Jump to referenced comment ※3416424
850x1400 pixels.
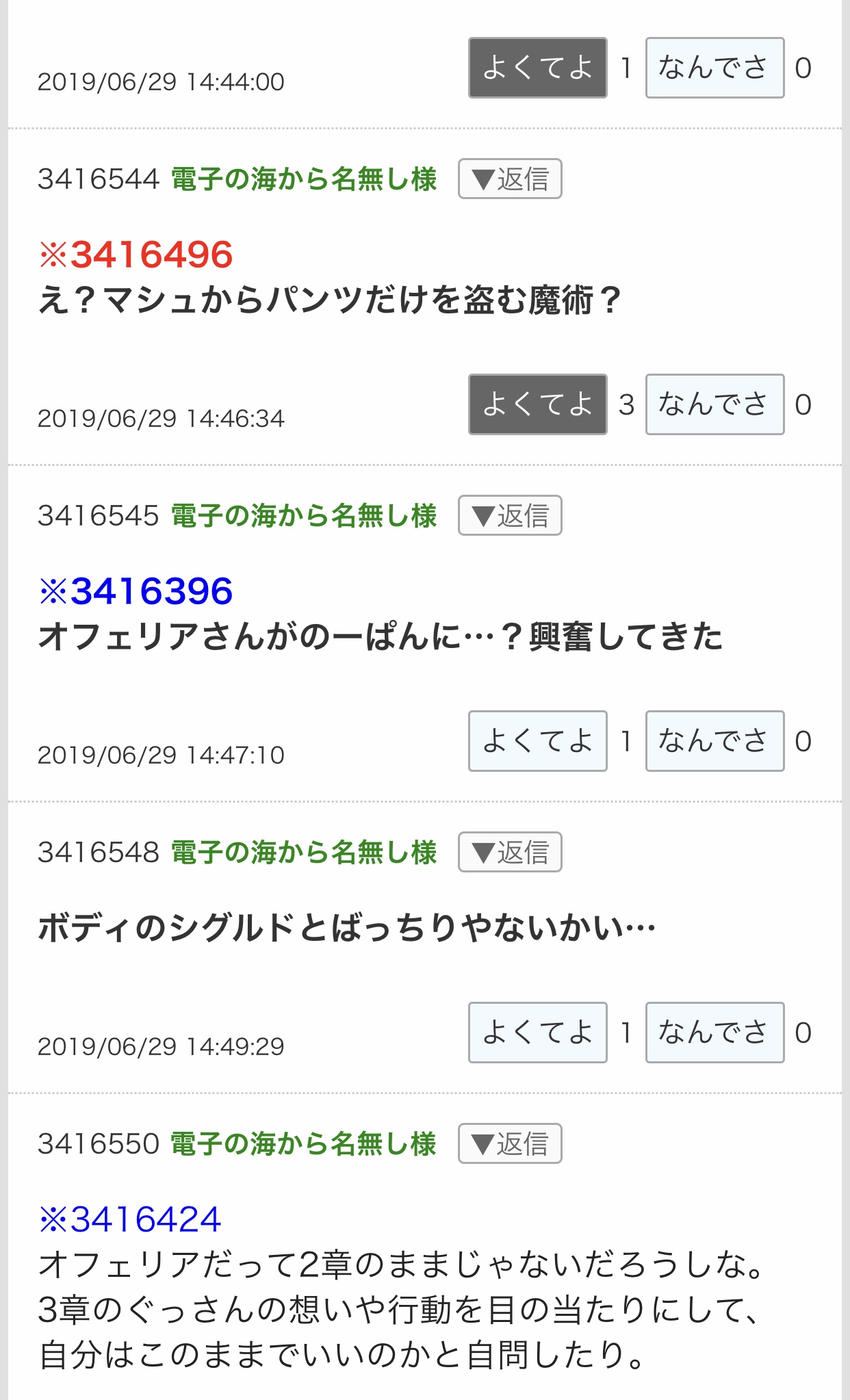130,1219
